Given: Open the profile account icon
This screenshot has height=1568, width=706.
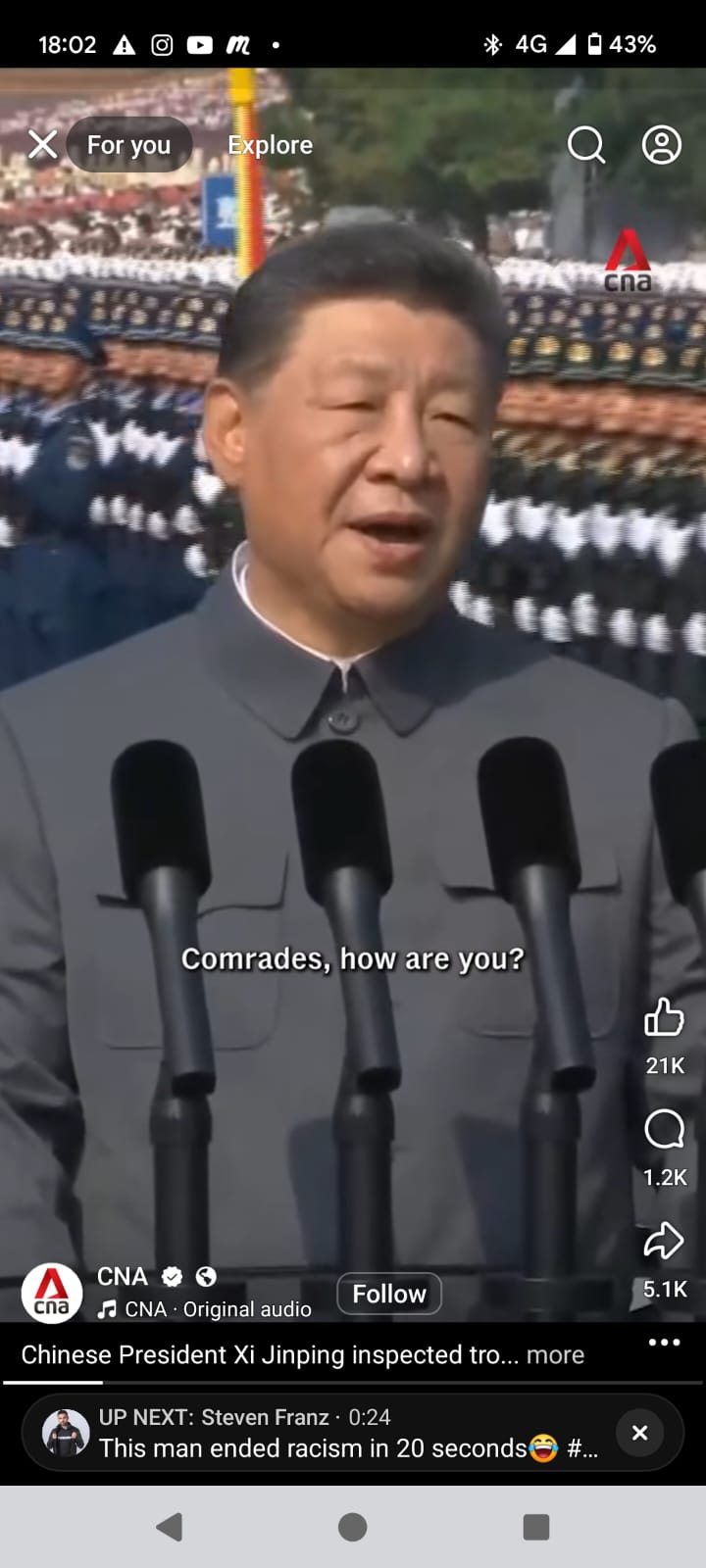Looking at the screenshot, I should click(662, 145).
